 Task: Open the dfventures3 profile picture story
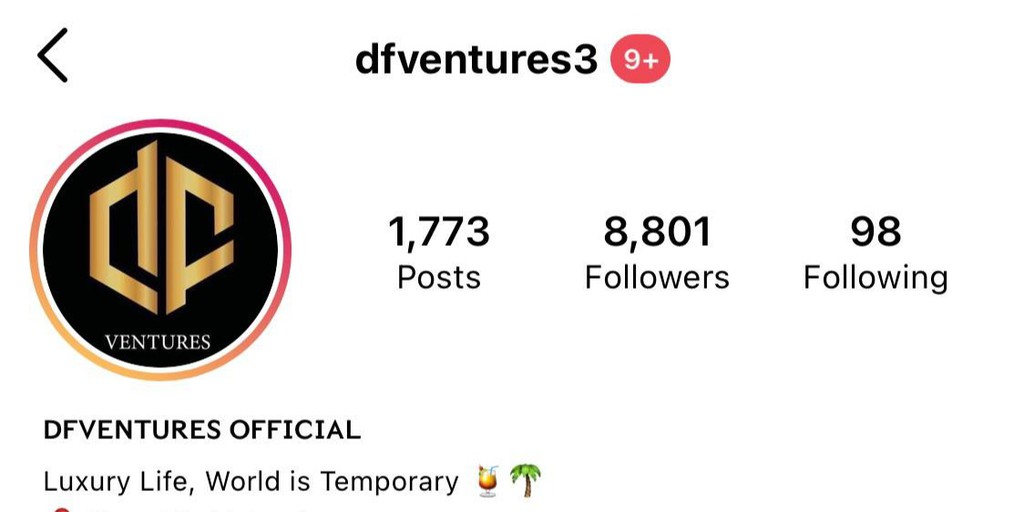coord(160,249)
